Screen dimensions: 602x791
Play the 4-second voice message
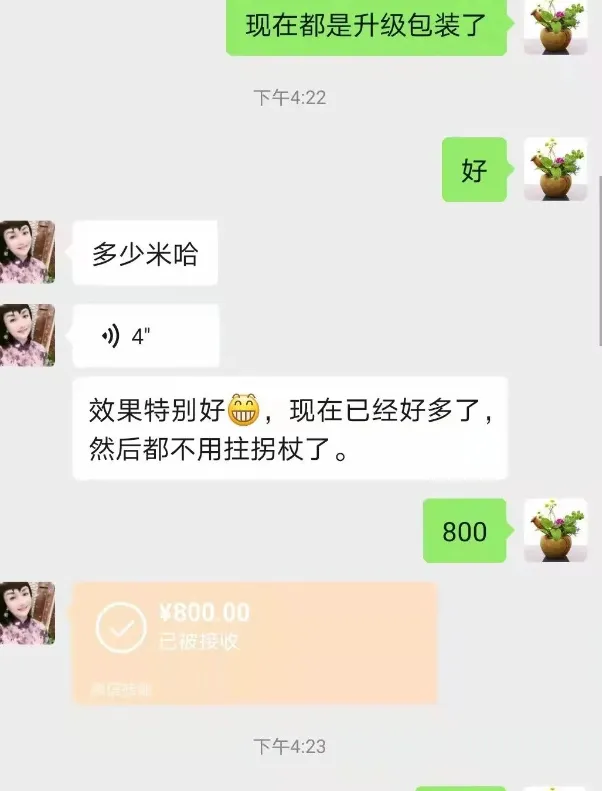pyautogui.click(x=145, y=336)
